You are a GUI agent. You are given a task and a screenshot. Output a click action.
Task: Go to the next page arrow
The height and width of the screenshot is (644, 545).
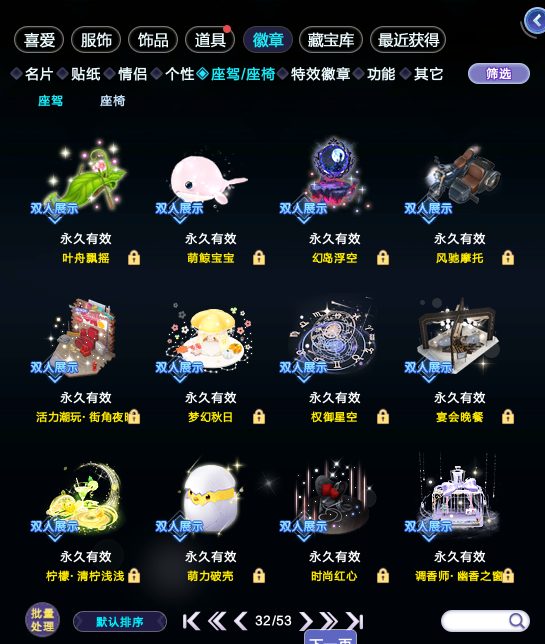click(x=306, y=621)
